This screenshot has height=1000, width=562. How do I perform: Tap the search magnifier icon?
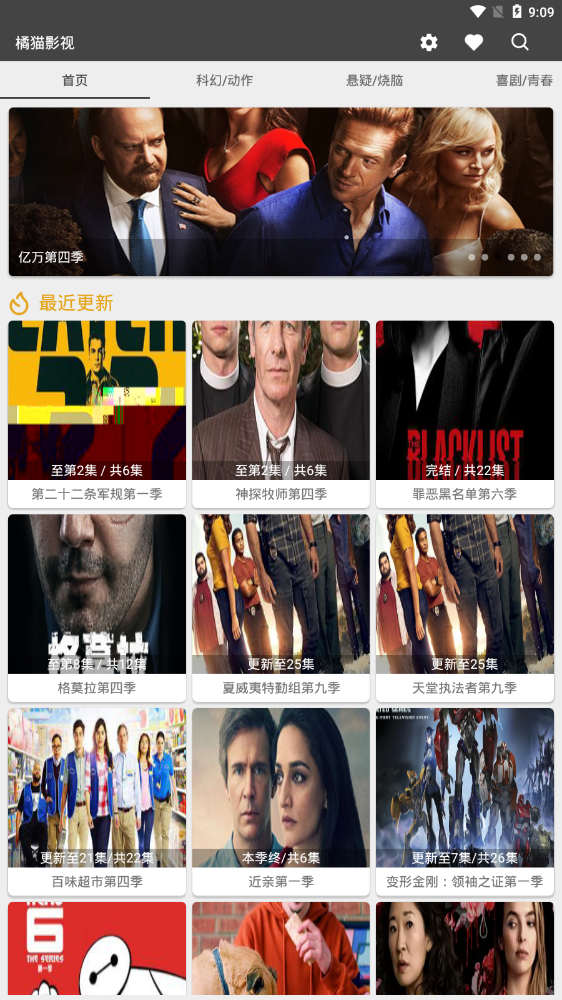pyautogui.click(x=520, y=42)
